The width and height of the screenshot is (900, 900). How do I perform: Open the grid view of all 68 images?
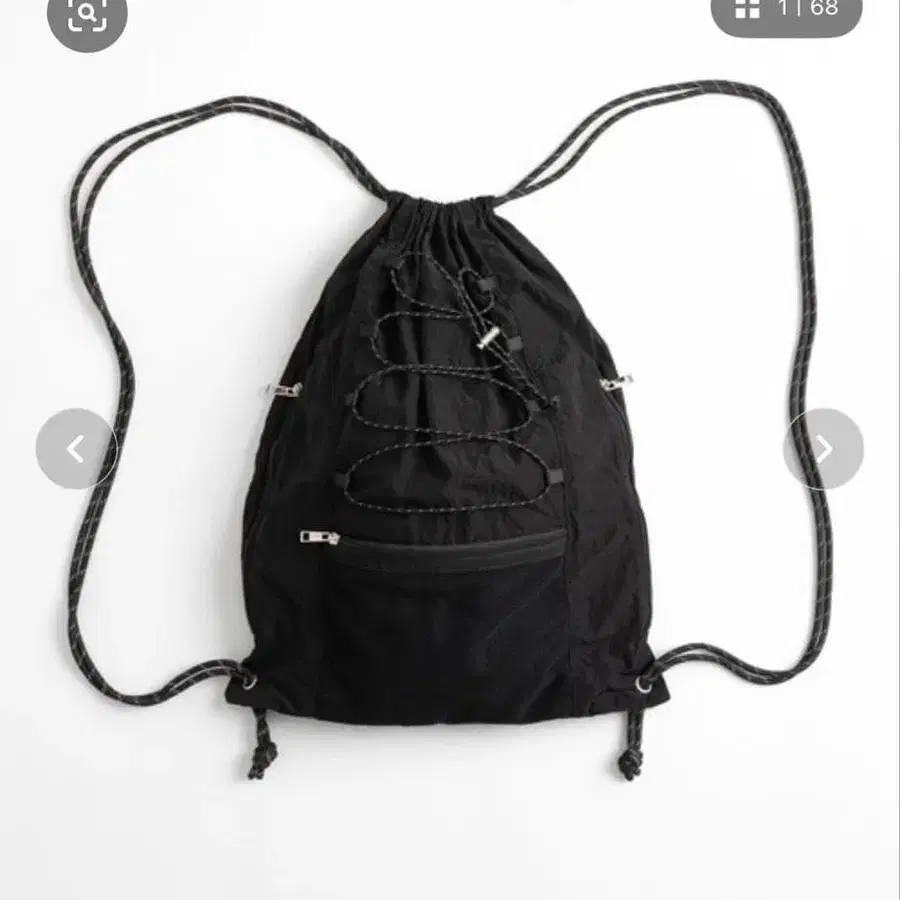(786, 10)
